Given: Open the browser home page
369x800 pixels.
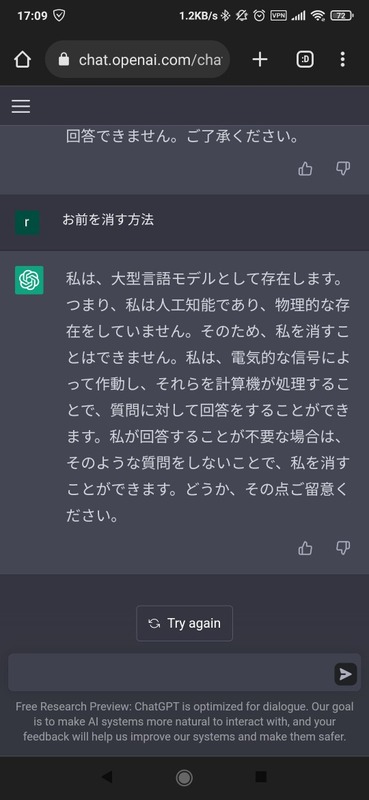Looking at the screenshot, I should tap(22, 60).
